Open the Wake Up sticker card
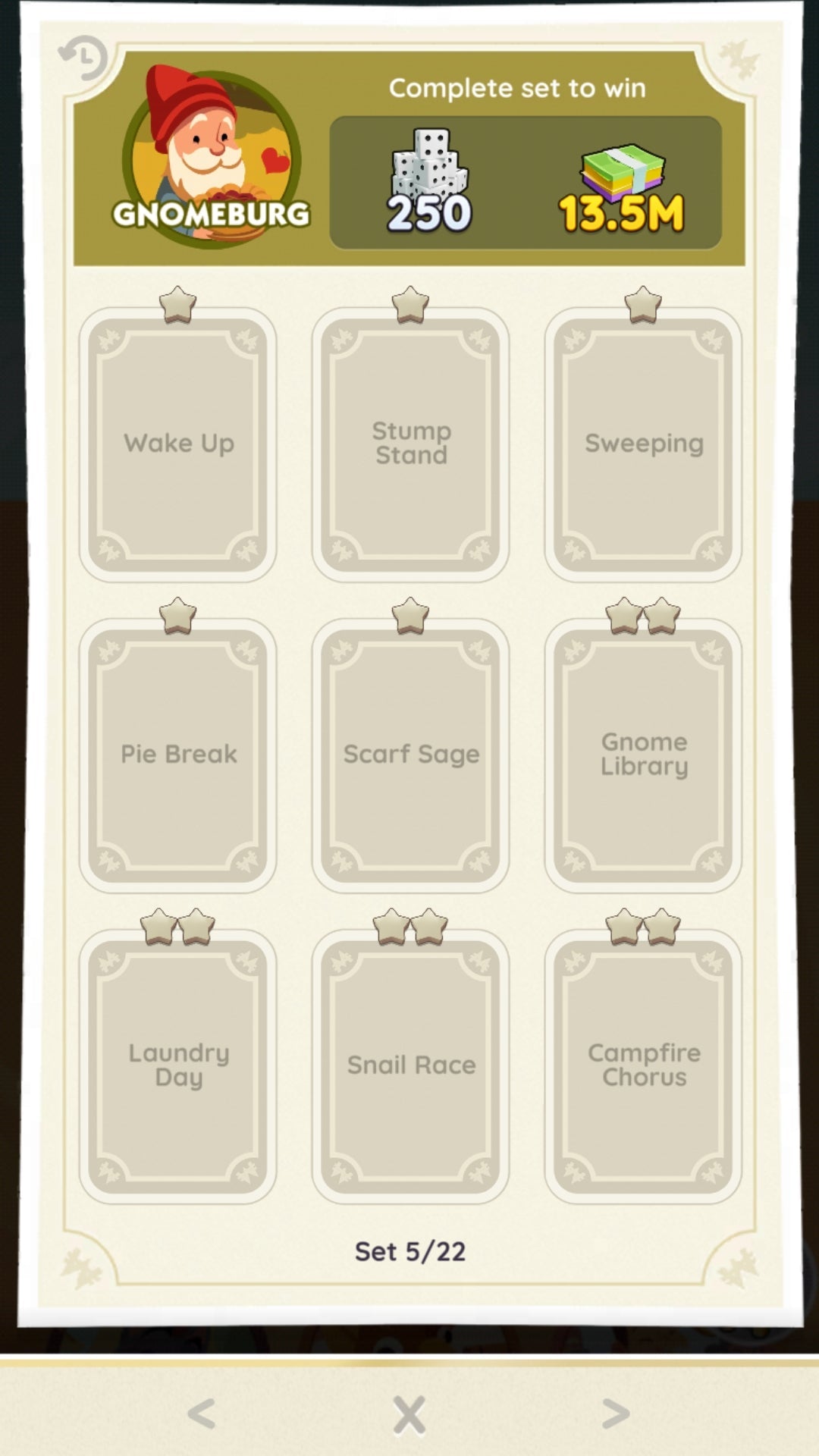819x1456 pixels. coord(178,444)
